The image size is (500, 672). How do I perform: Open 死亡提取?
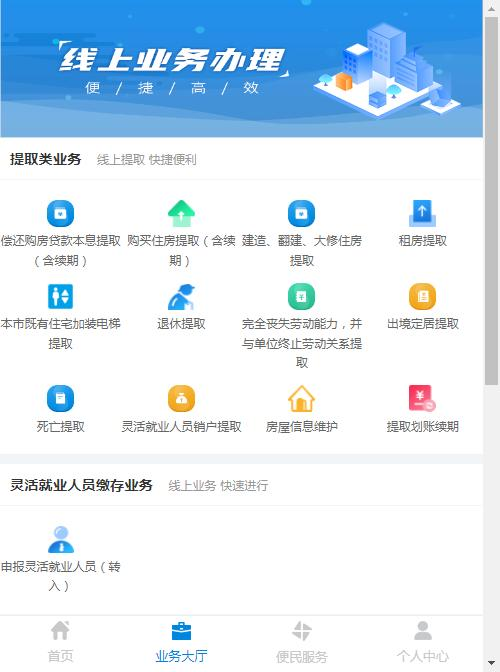(x=60, y=409)
